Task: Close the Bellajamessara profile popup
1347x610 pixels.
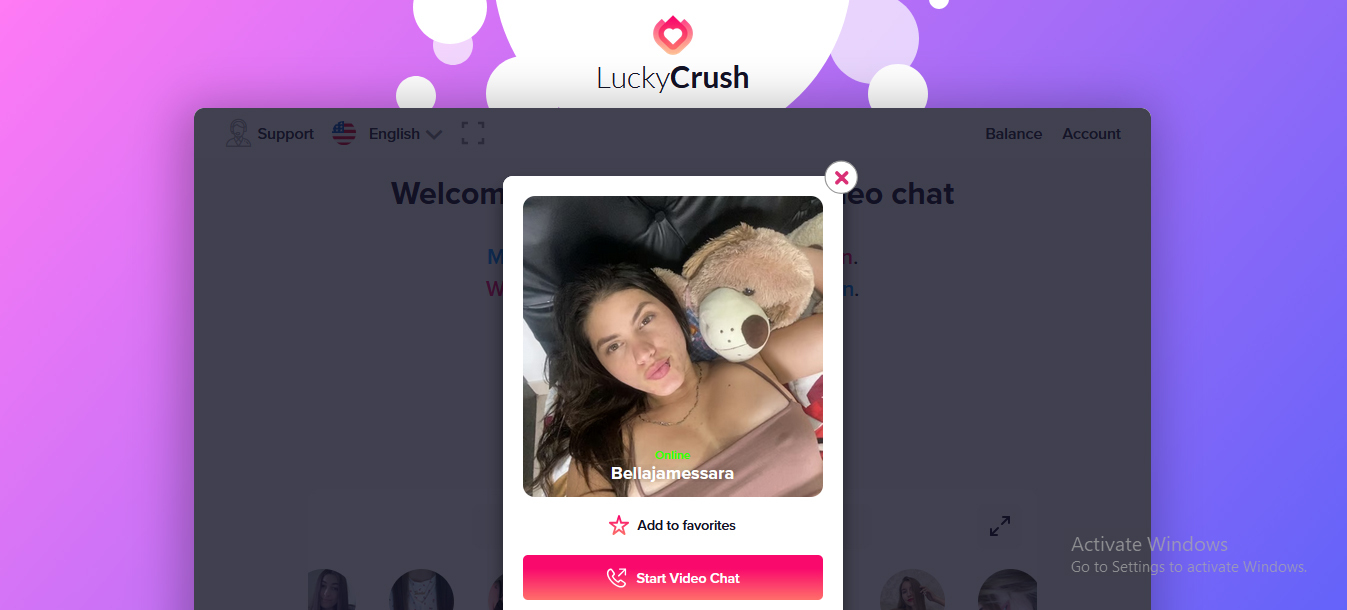Action: click(x=841, y=178)
